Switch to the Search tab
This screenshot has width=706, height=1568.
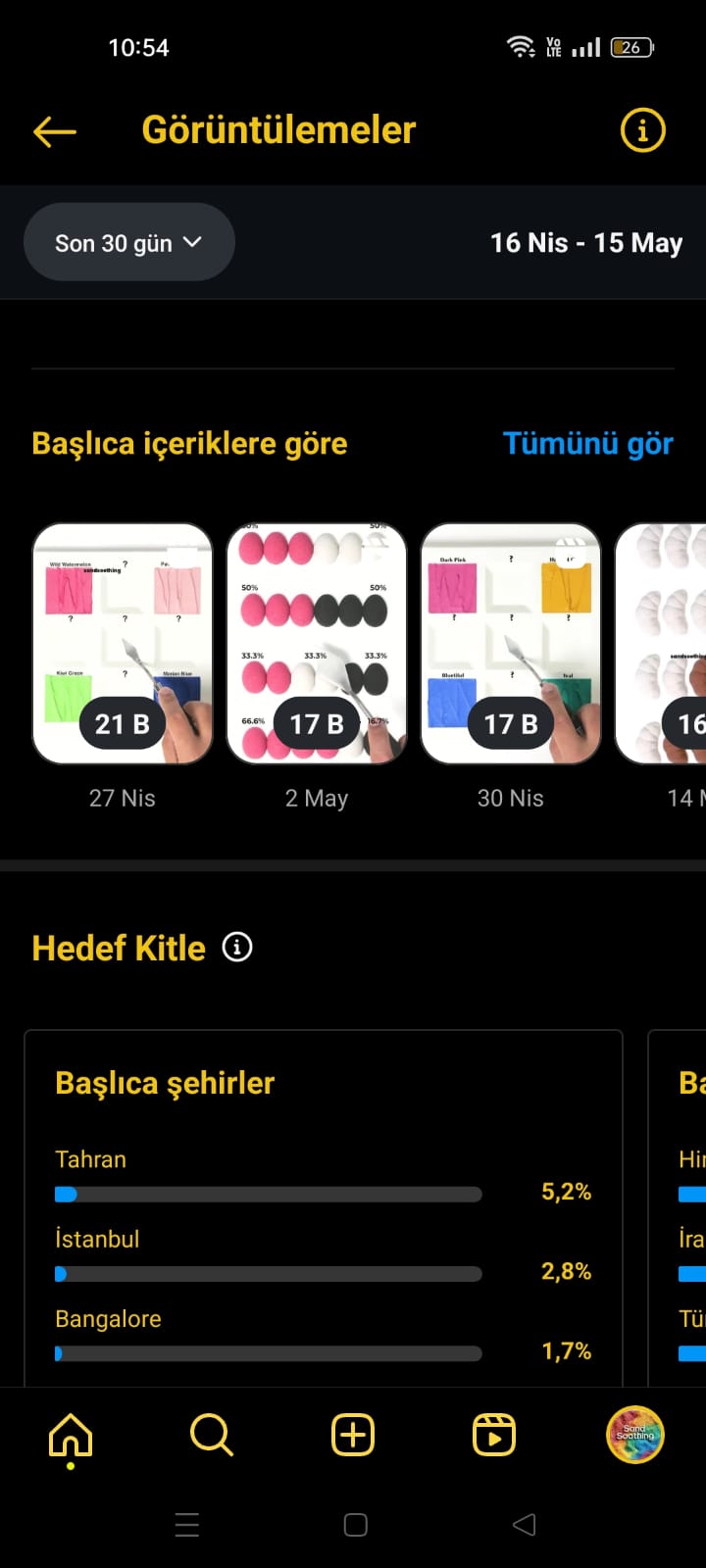(212, 1436)
